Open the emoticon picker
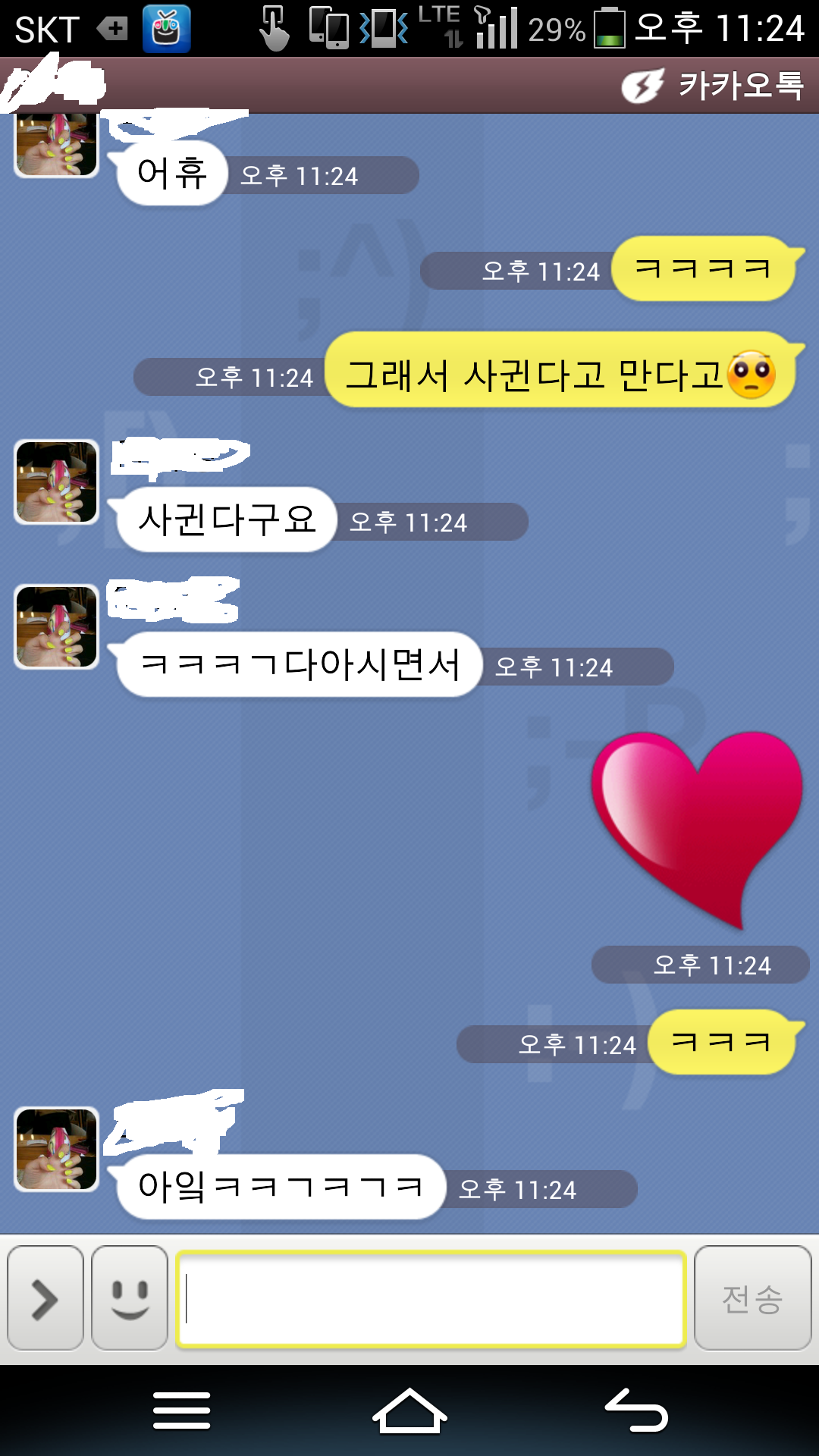Screen dimensions: 819x1456 tap(130, 1298)
